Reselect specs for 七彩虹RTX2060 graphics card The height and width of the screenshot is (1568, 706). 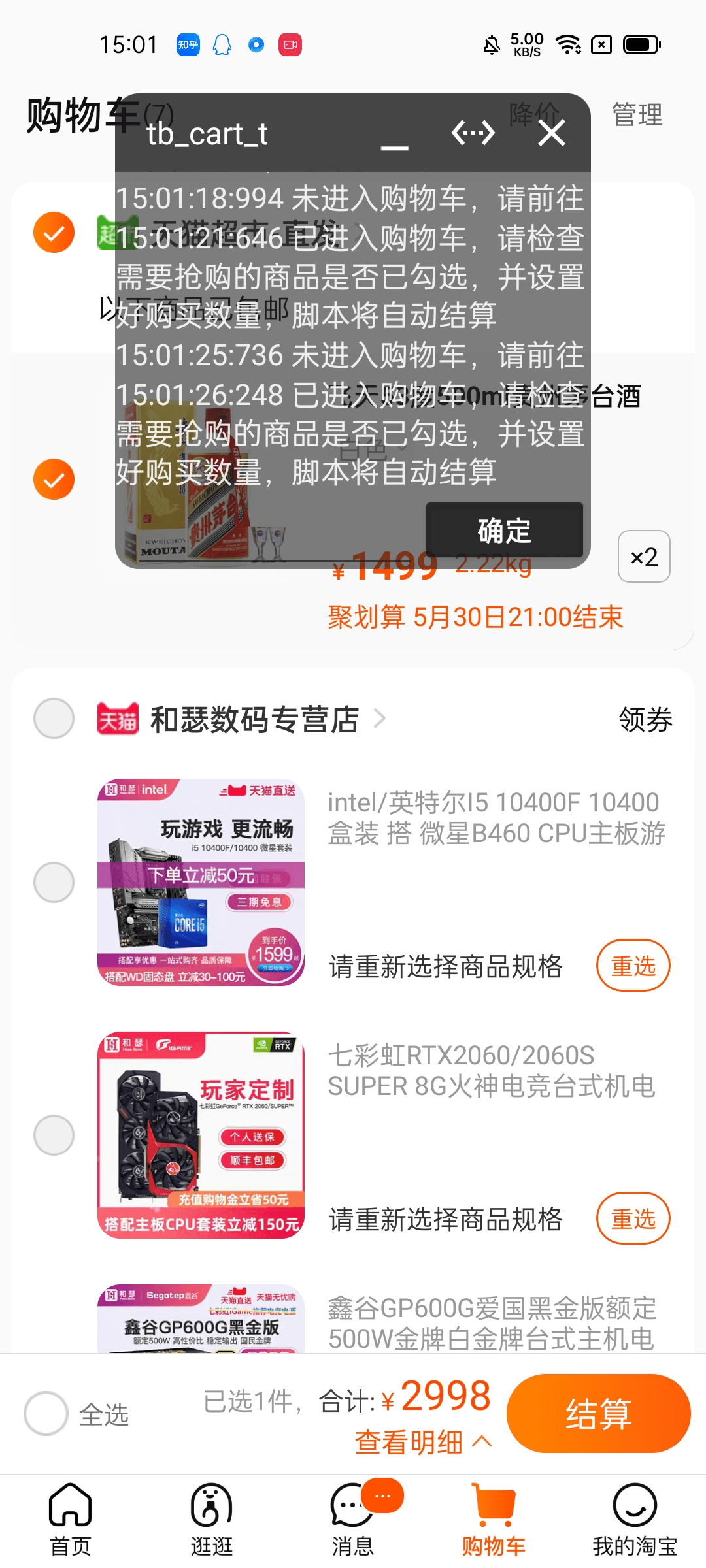[633, 1218]
